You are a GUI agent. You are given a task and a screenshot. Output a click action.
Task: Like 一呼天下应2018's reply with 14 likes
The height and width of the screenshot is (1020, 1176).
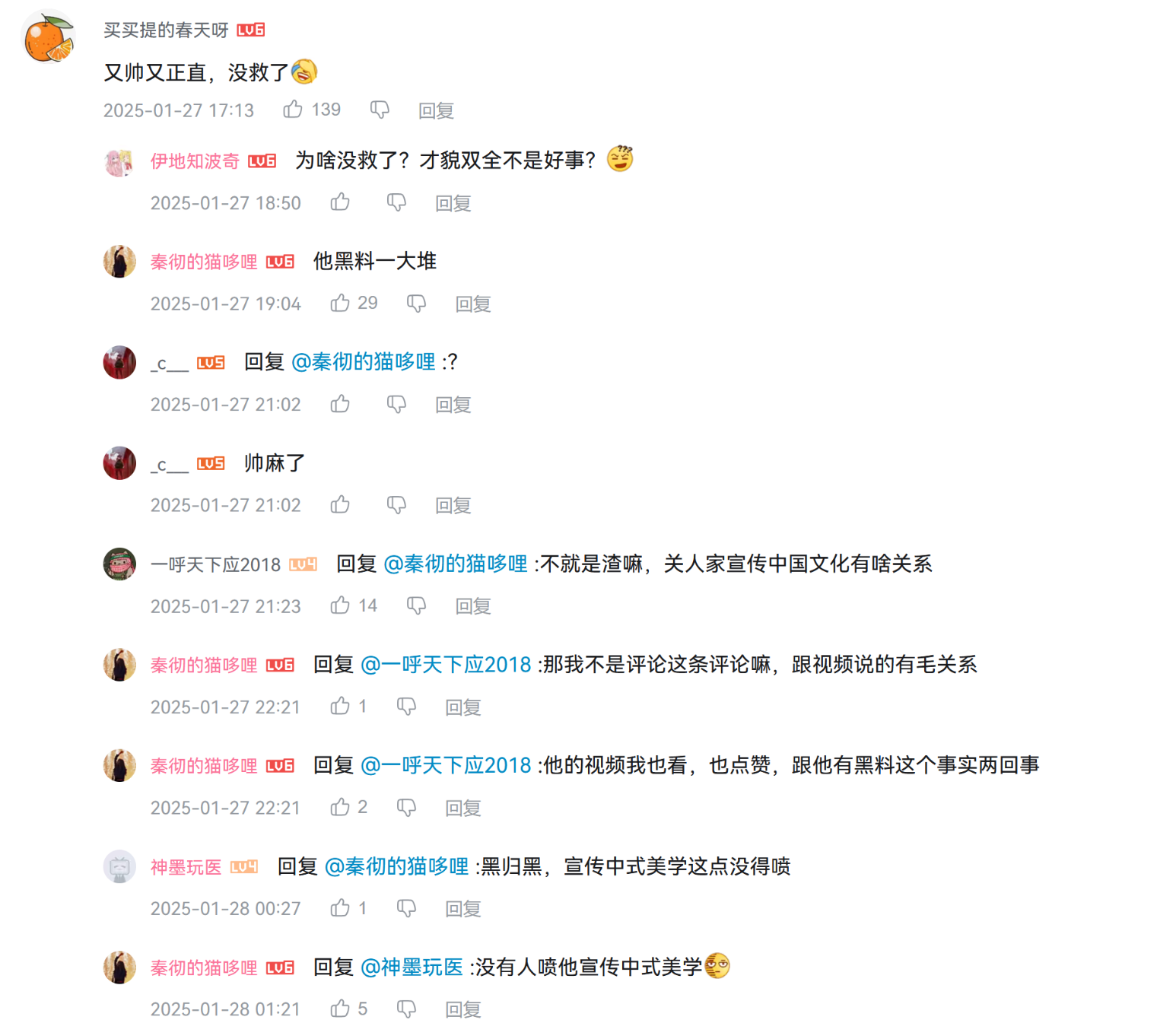point(340,605)
